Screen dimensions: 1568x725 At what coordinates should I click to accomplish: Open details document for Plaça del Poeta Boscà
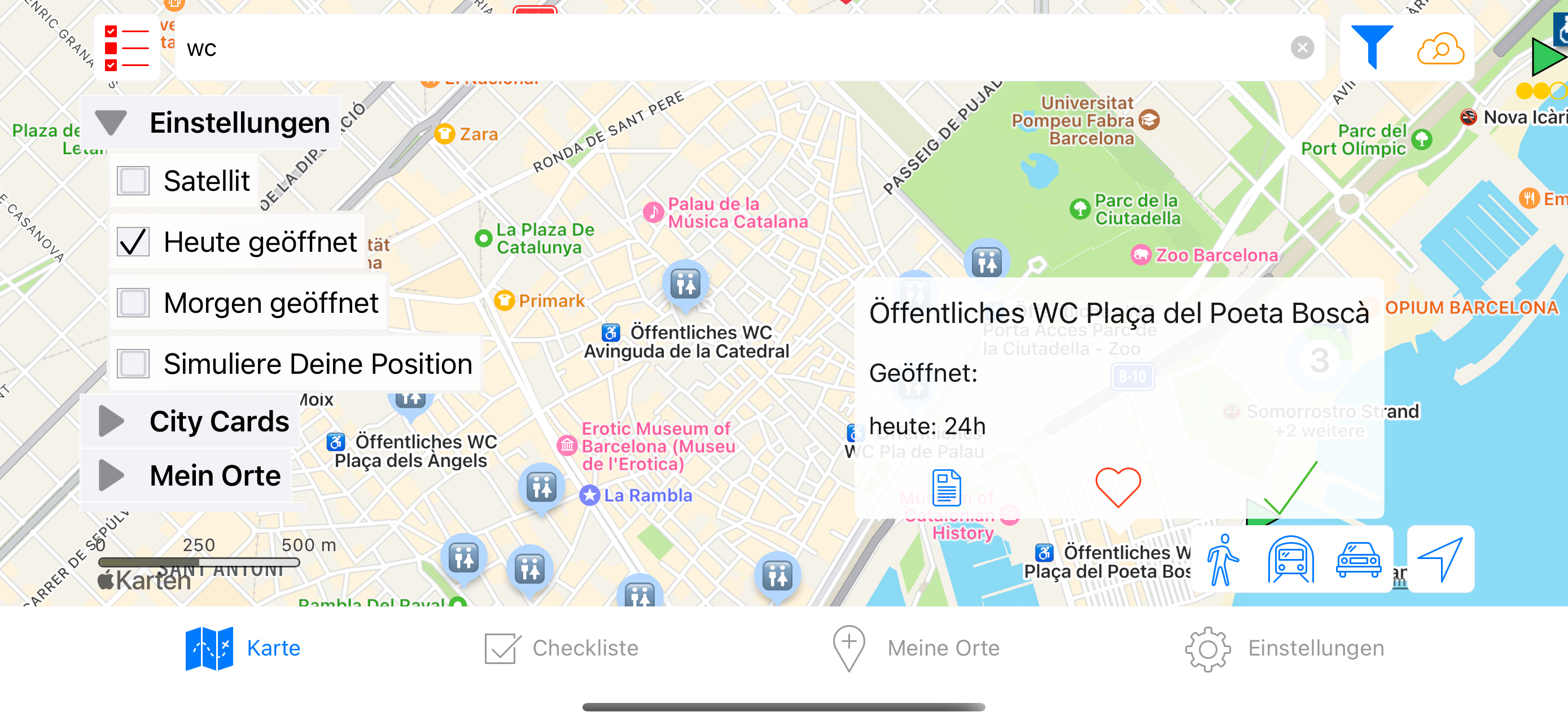tap(947, 488)
